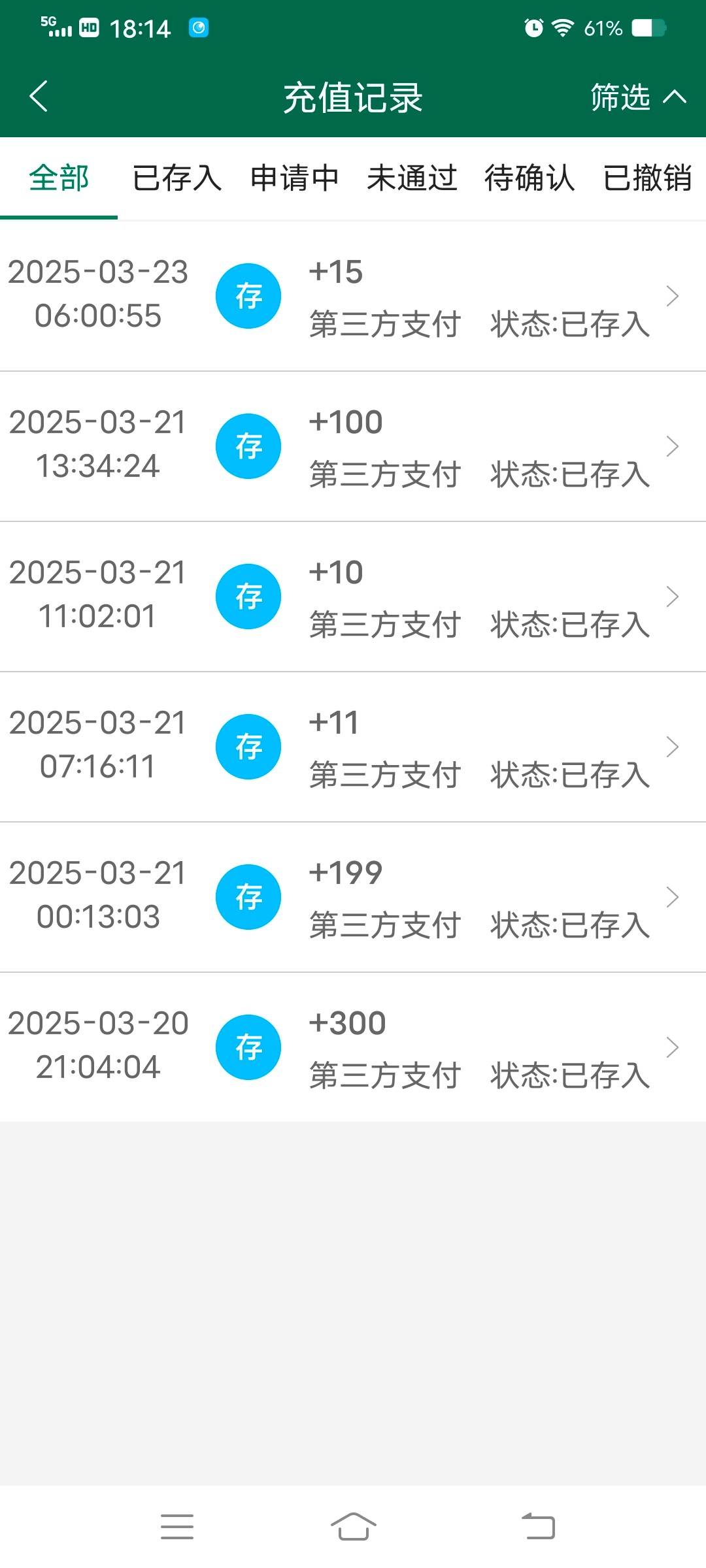View details of the +10 deposit
Image resolution: width=706 pixels, height=1568 pixels.
pos(353,597)
